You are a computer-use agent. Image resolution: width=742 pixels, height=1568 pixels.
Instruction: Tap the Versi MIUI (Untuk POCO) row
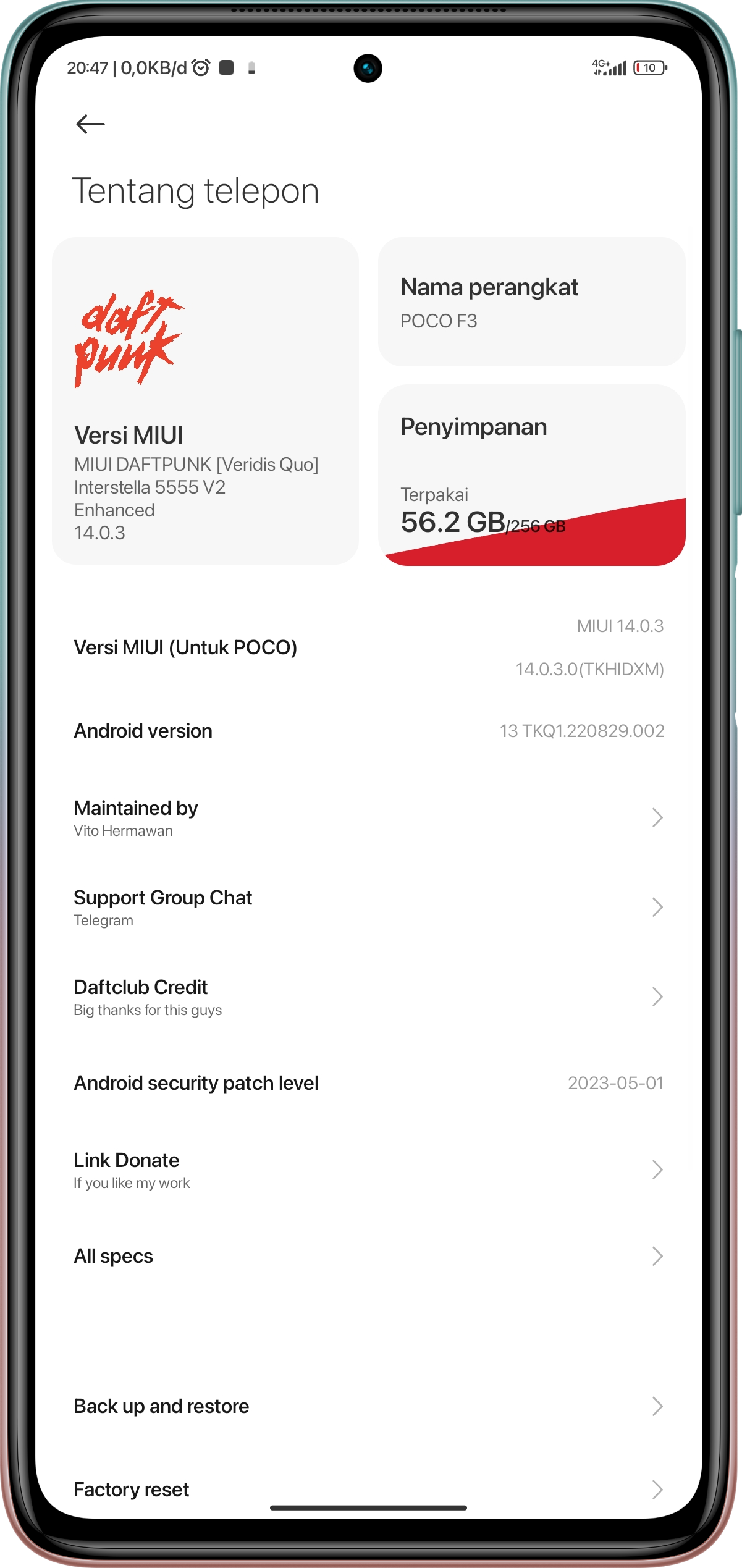coord(368,647)
